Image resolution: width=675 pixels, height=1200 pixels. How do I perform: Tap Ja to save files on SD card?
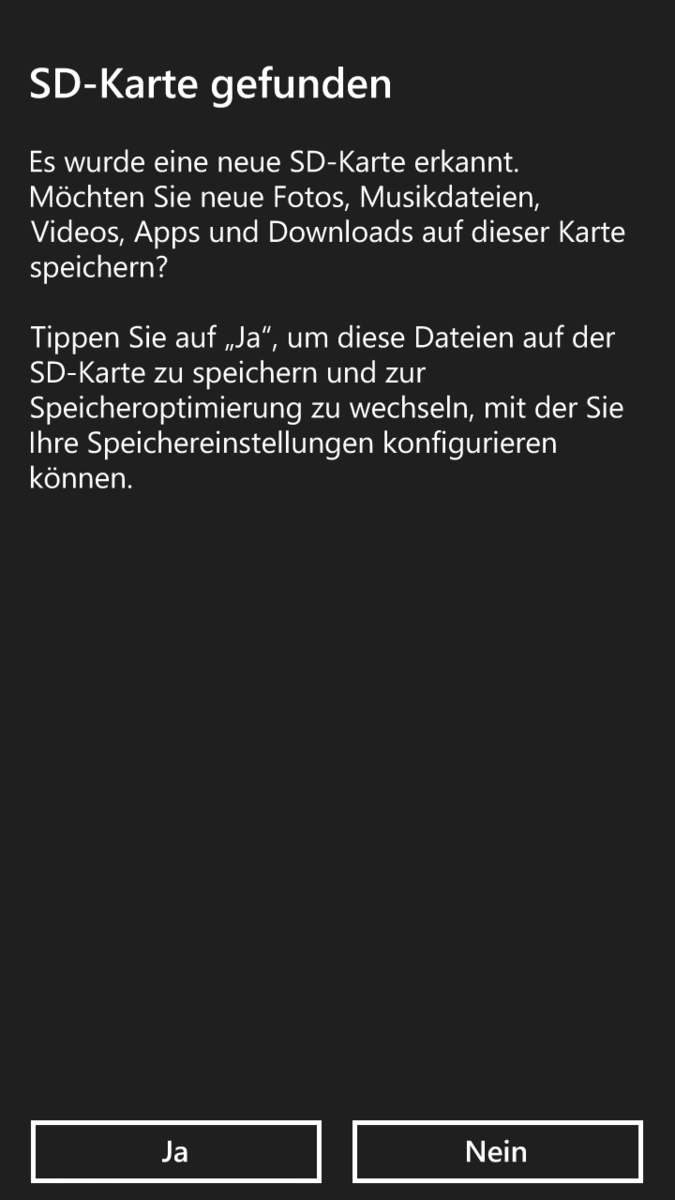click(176, 1151)
